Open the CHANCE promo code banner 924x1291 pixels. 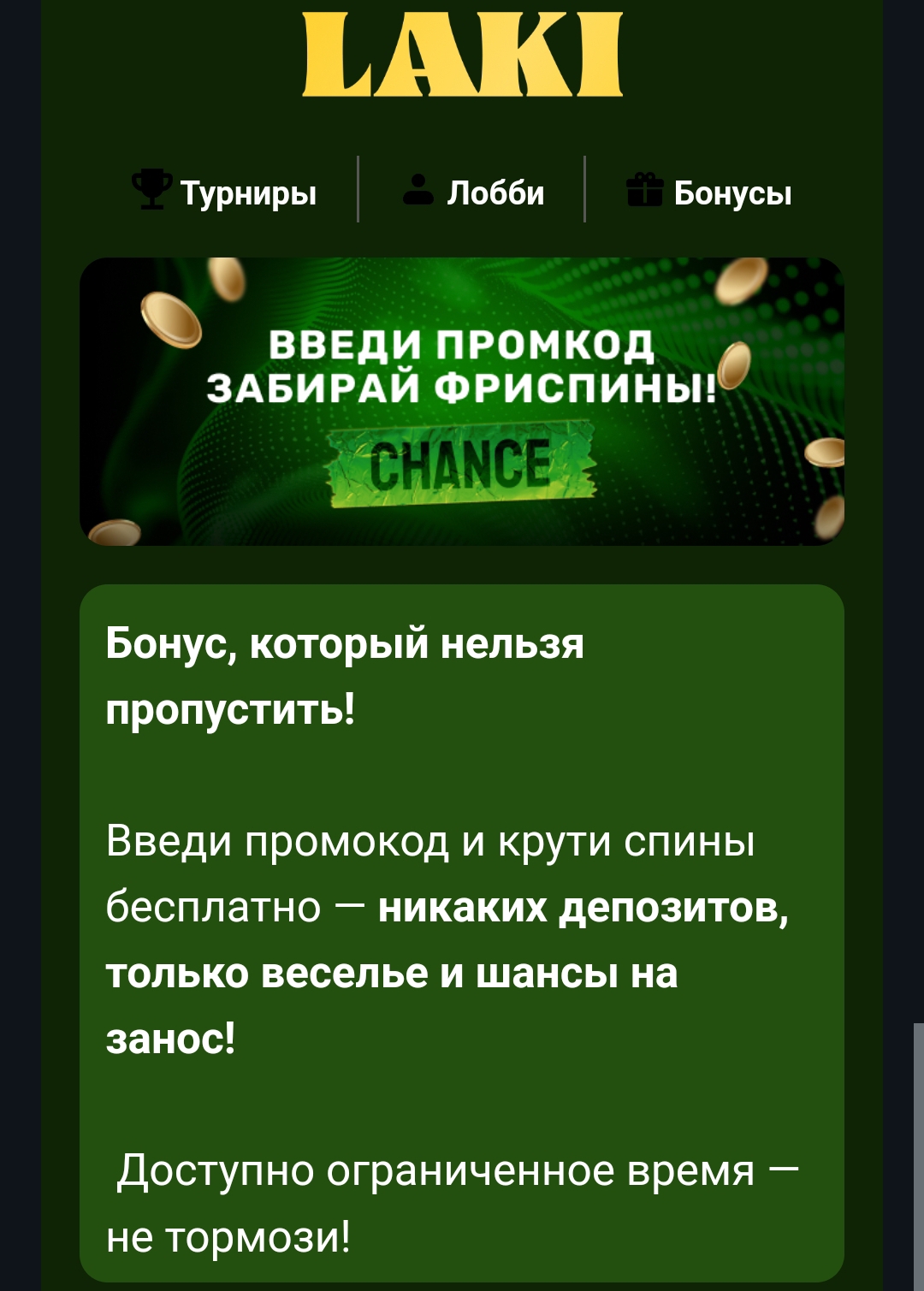pyautogui.click(x=462, y=401)
